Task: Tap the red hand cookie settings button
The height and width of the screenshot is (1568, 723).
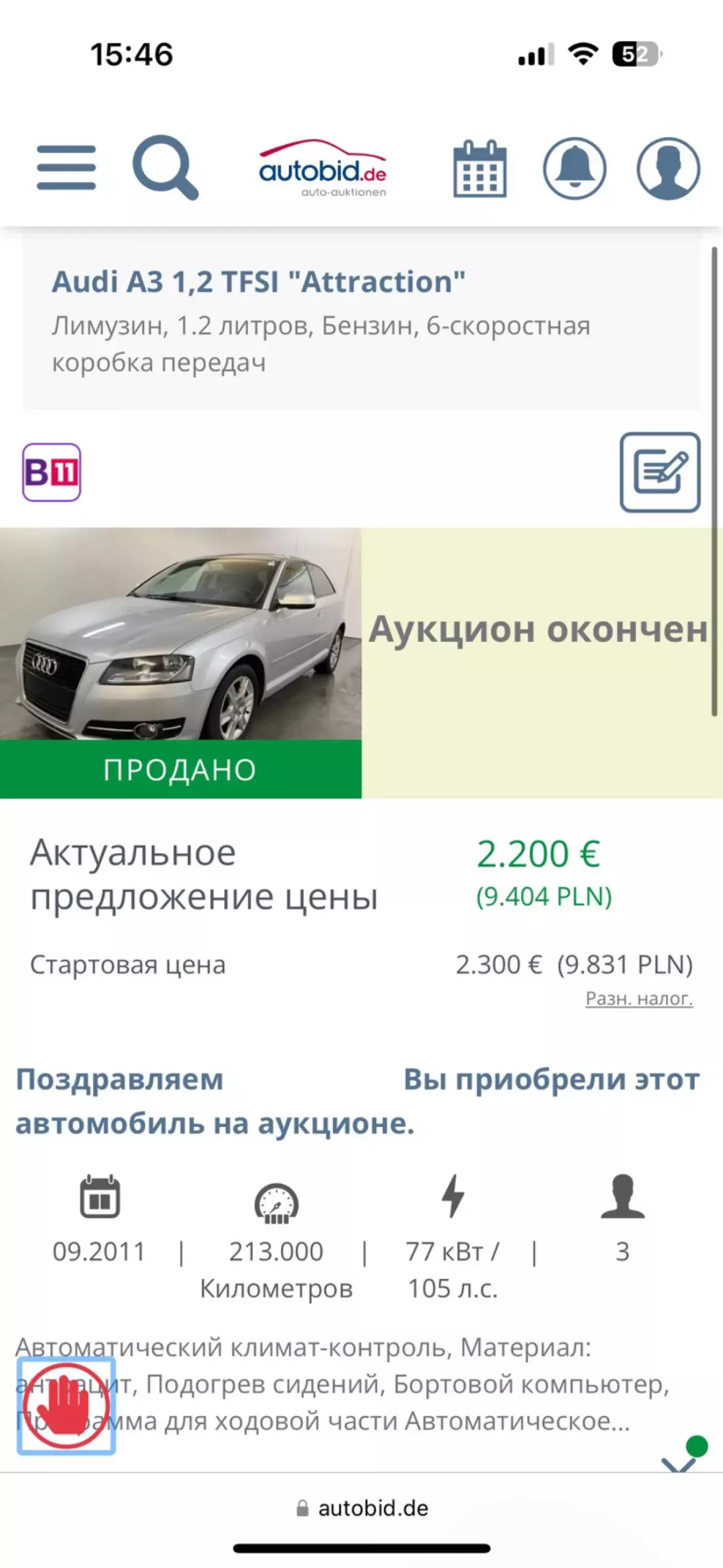Action: [66, 1406]
